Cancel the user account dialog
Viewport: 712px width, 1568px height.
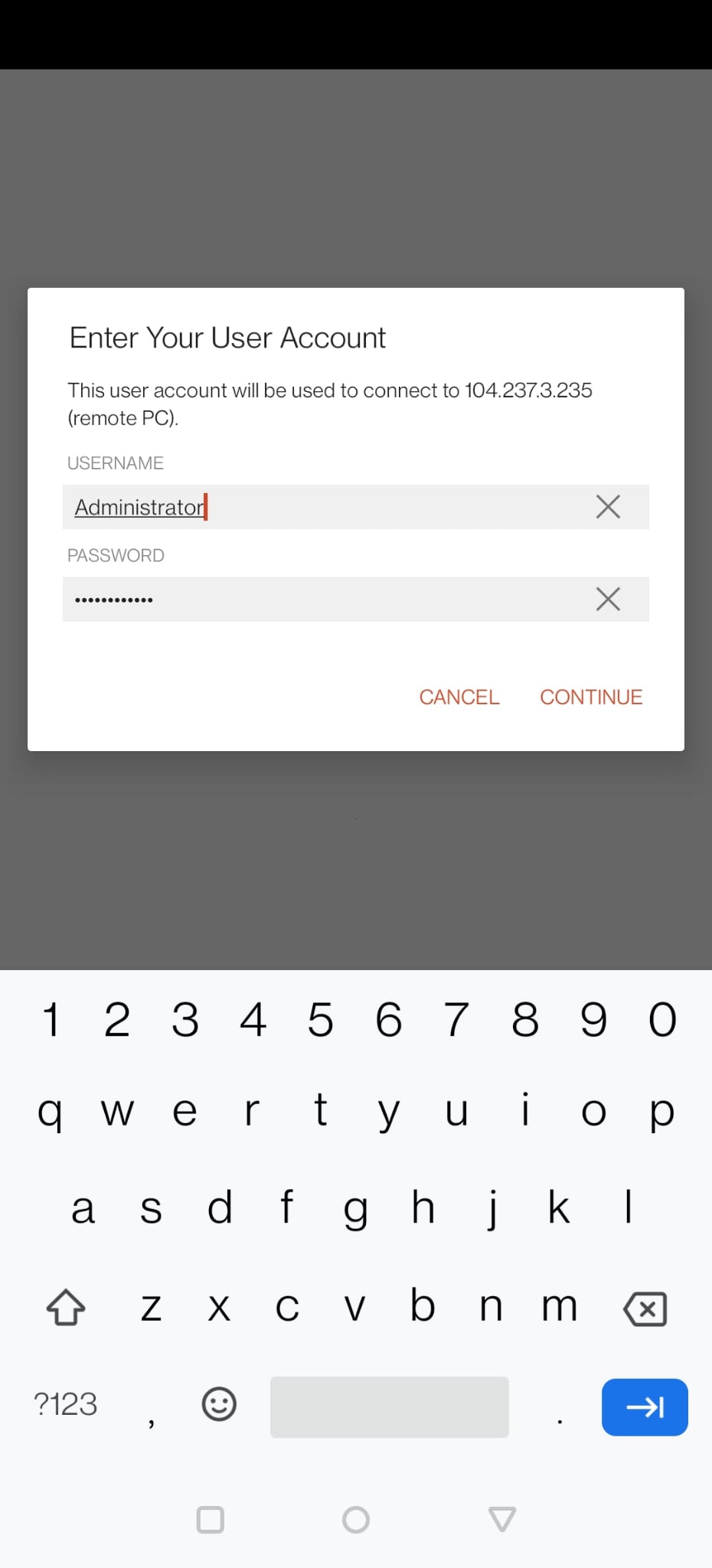click(459, 697)
